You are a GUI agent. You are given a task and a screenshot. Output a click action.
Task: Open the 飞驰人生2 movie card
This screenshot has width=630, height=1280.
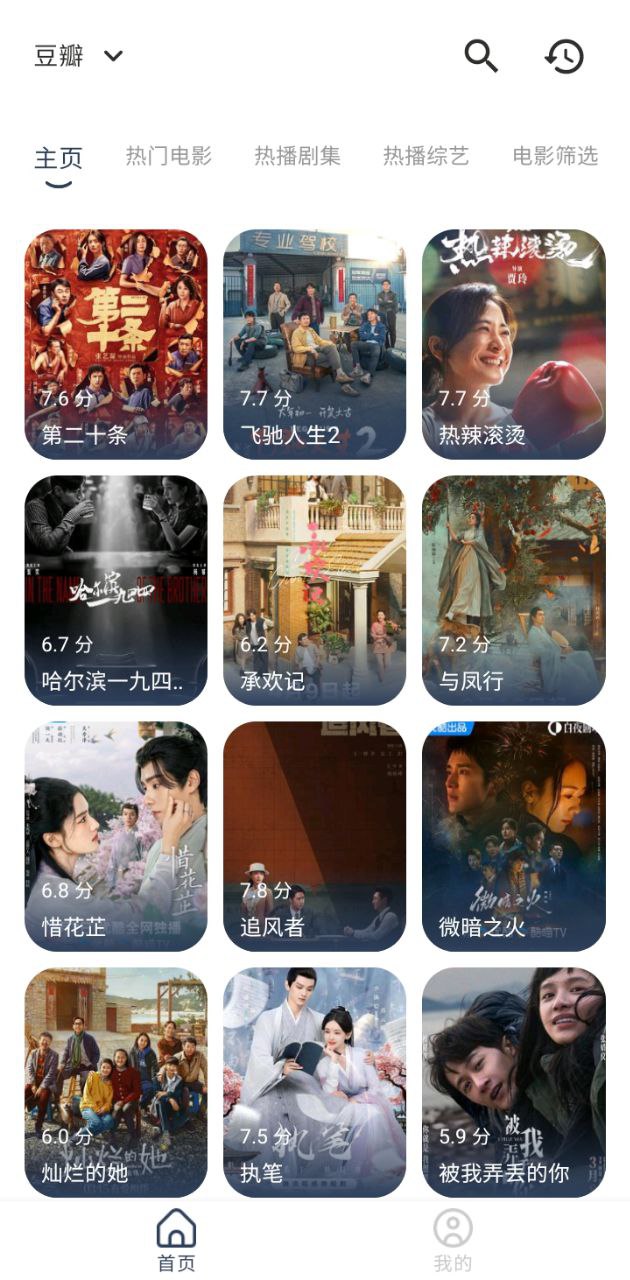tap(314, 344)
